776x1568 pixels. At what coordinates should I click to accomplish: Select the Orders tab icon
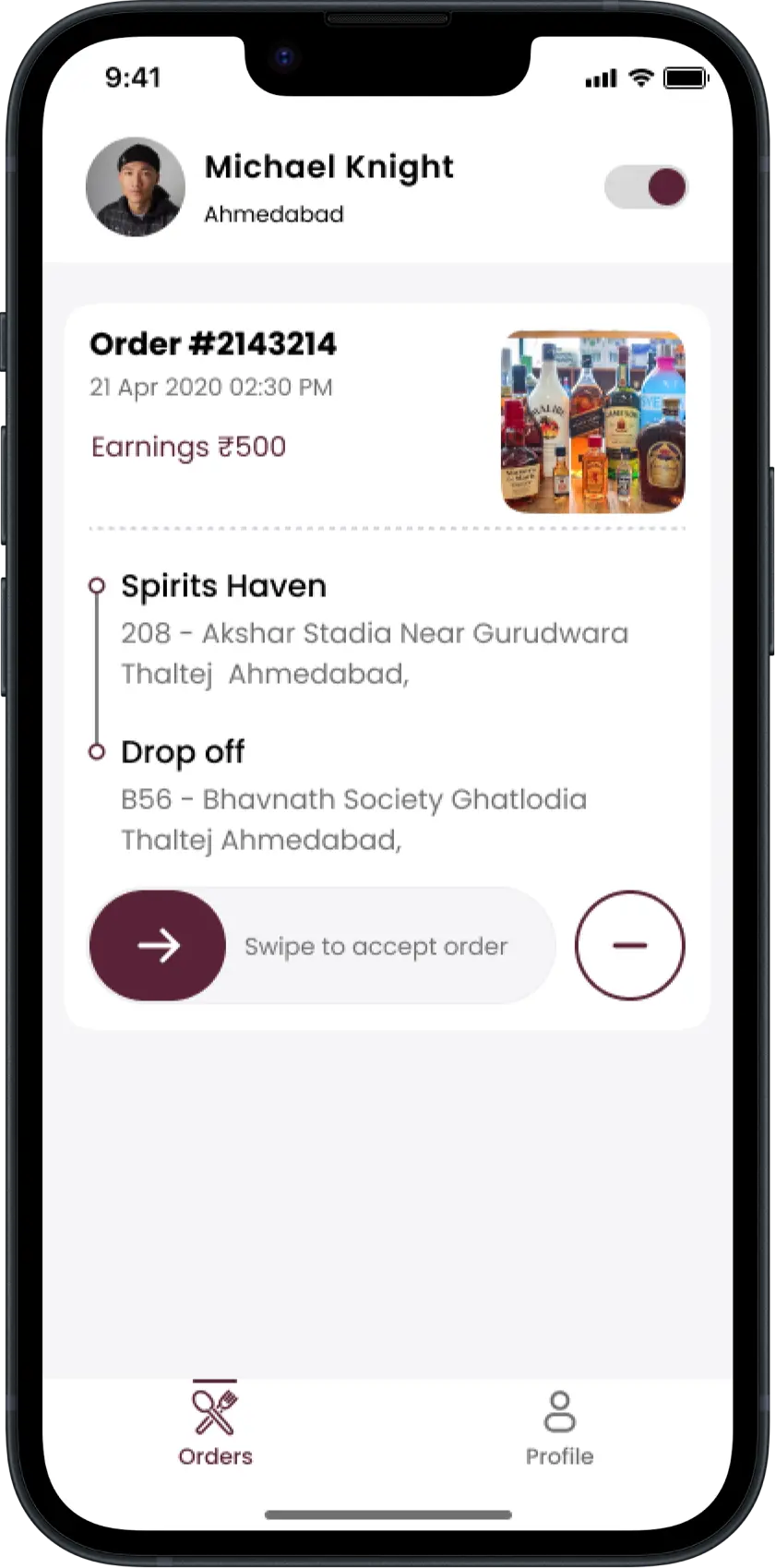tap(214, 1406)
